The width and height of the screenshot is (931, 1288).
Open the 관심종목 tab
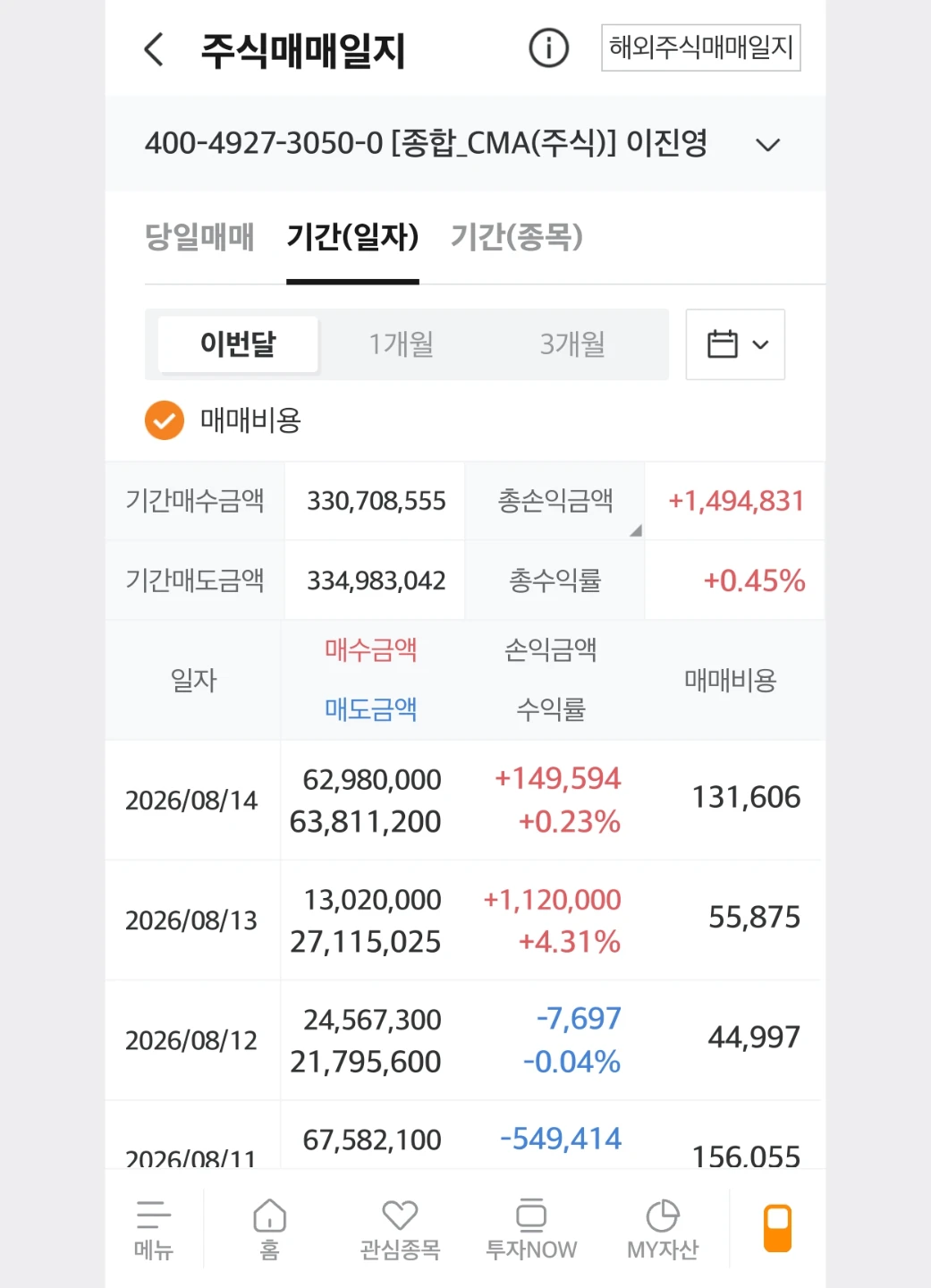point(400,1230)
